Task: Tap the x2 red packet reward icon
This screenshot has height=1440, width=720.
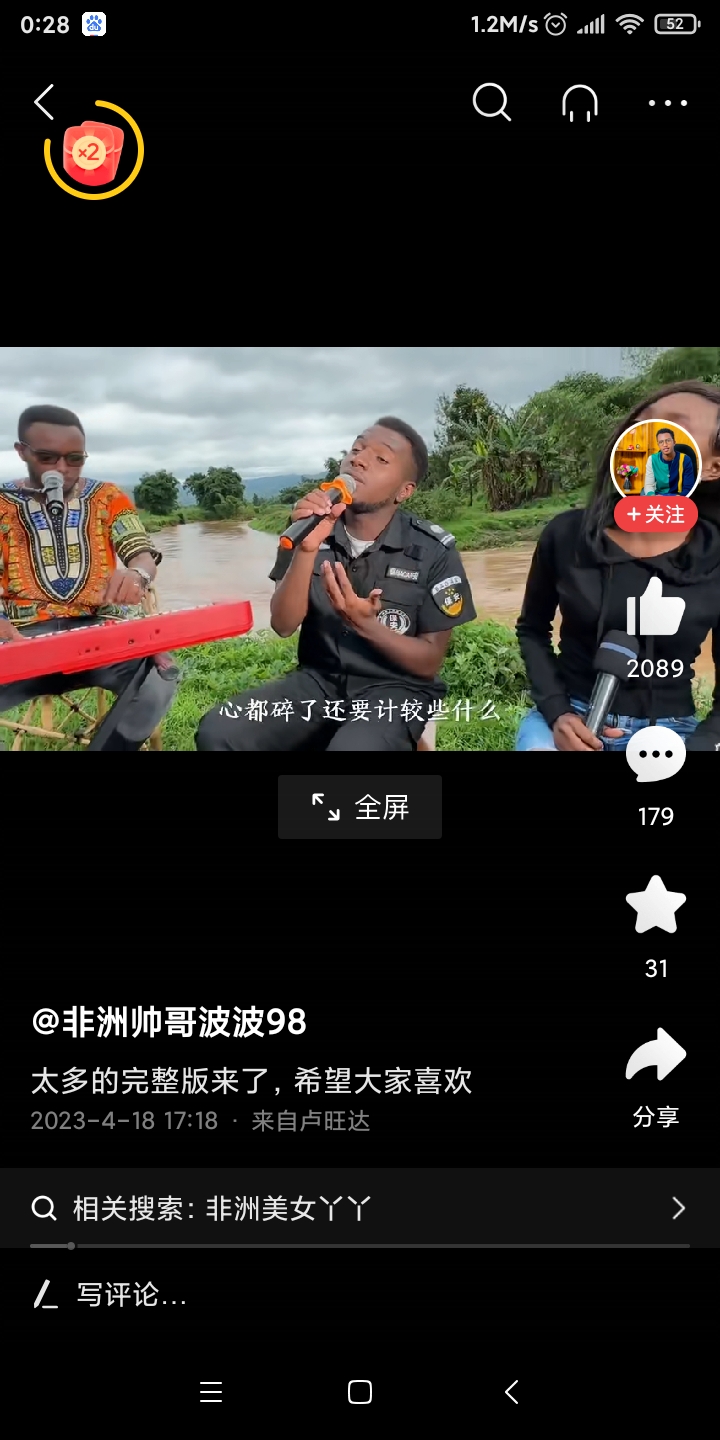Action: point(93,150)
